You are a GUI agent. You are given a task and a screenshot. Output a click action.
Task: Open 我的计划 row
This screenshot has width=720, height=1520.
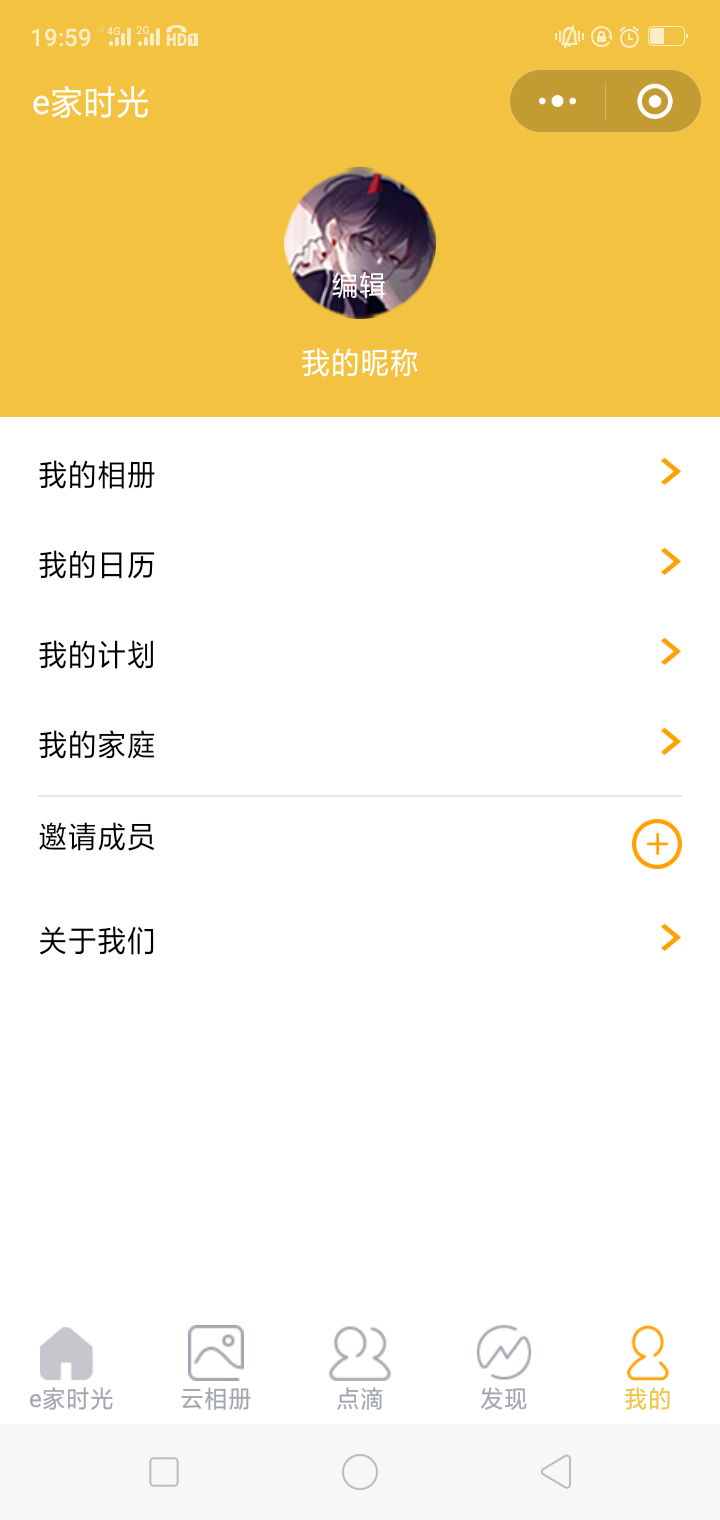pyautogui.click(x=360, y=654)
